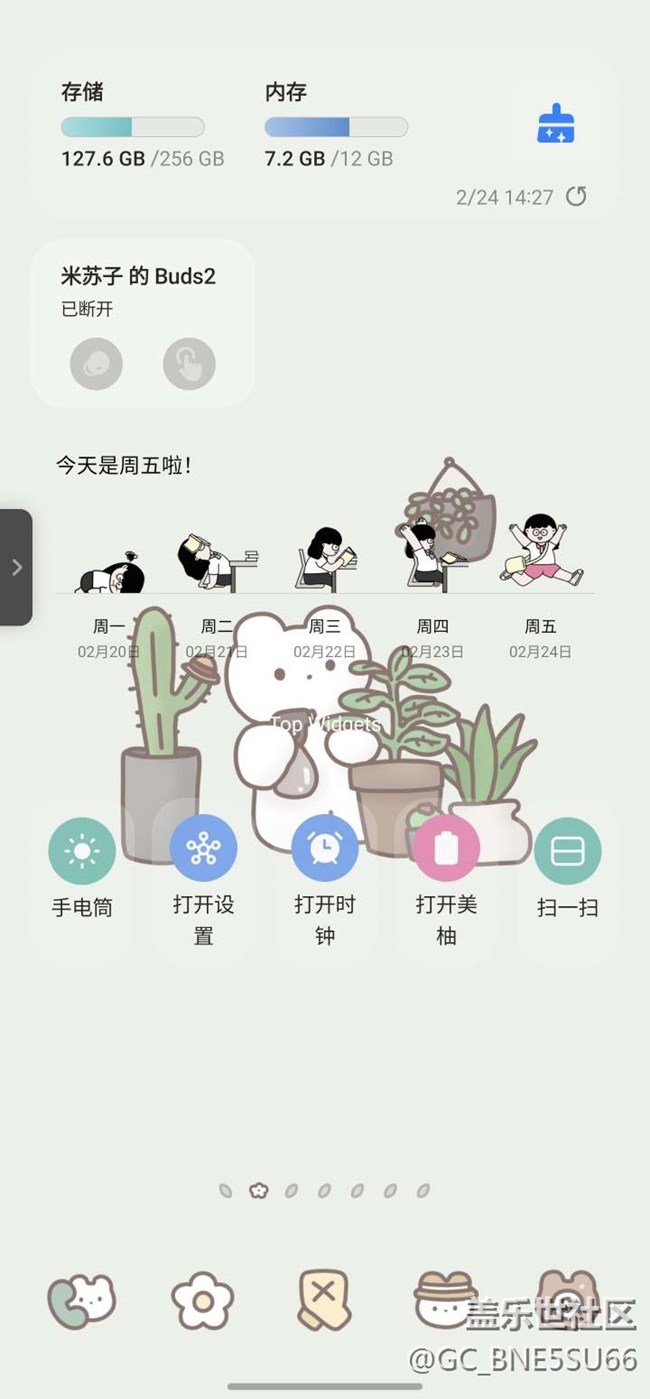Open the hat character app in the dock
This screenshot has height=1399, width=650.
point(445,1299)
